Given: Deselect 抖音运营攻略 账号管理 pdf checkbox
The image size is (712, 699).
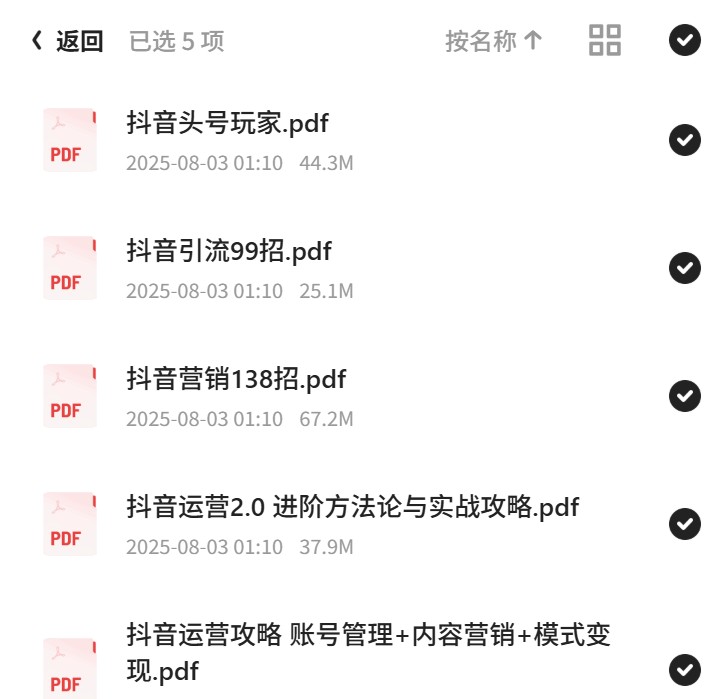Looking at the screenshot, I should pyautogui.click(x=685, y=670).
